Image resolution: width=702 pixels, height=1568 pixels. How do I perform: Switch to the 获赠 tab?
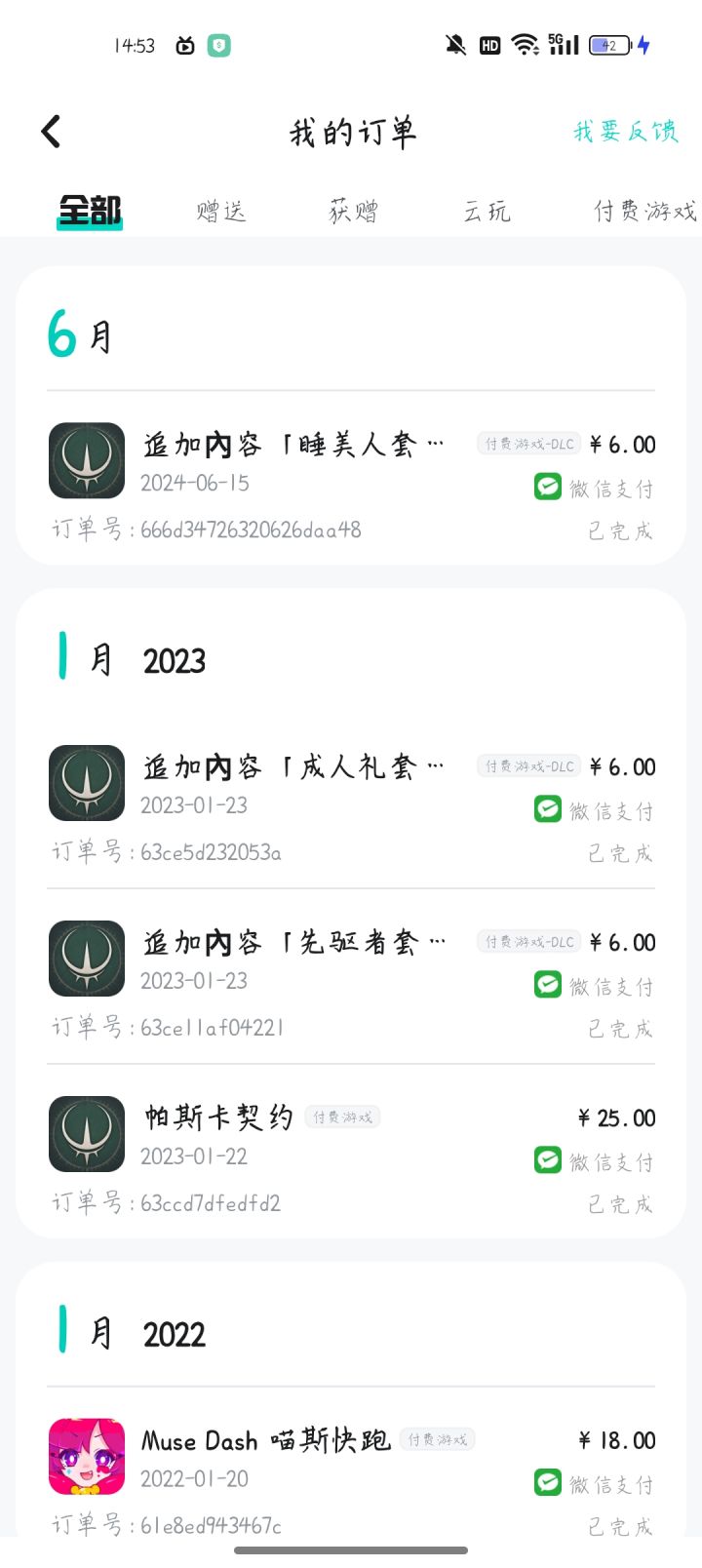tap(353, 211)
